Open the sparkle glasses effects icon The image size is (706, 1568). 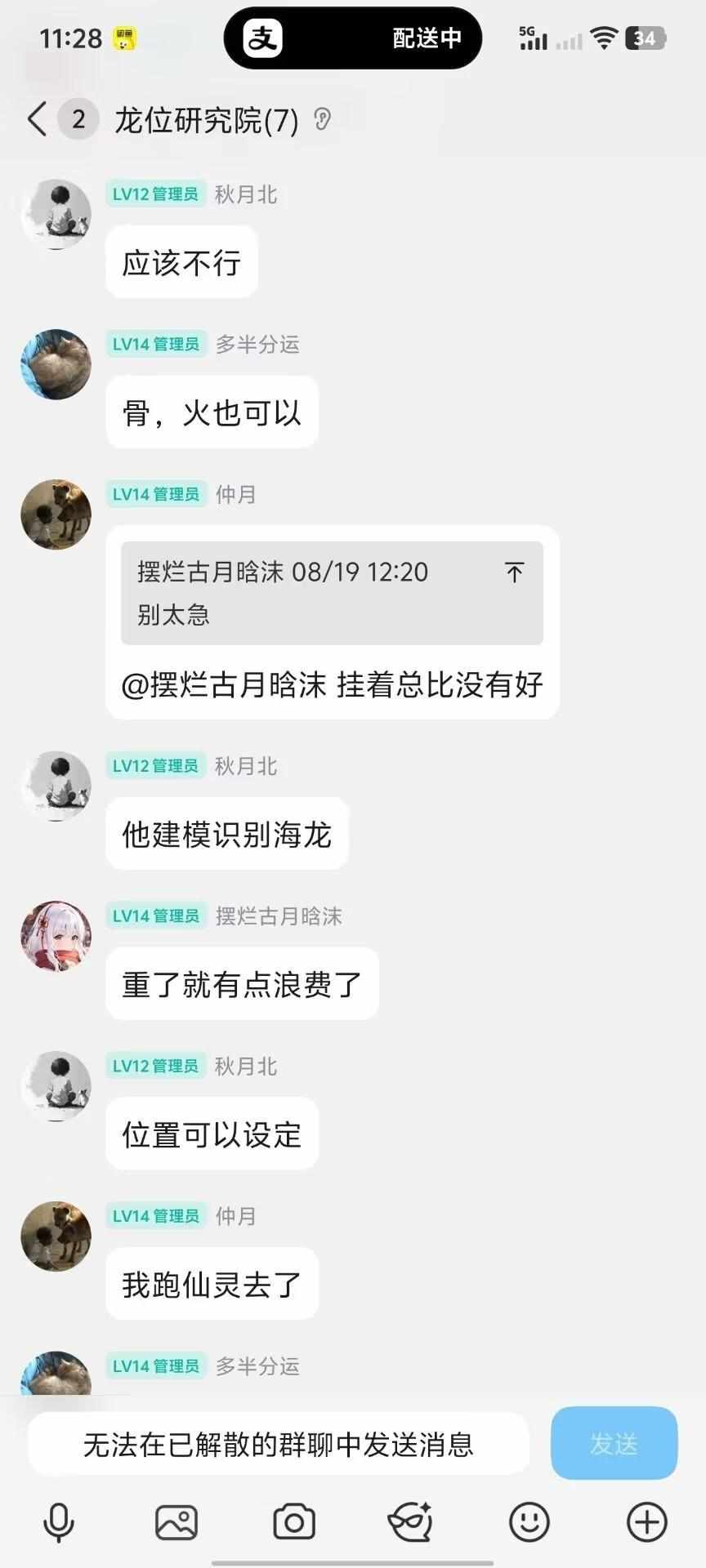point(410,1522)
